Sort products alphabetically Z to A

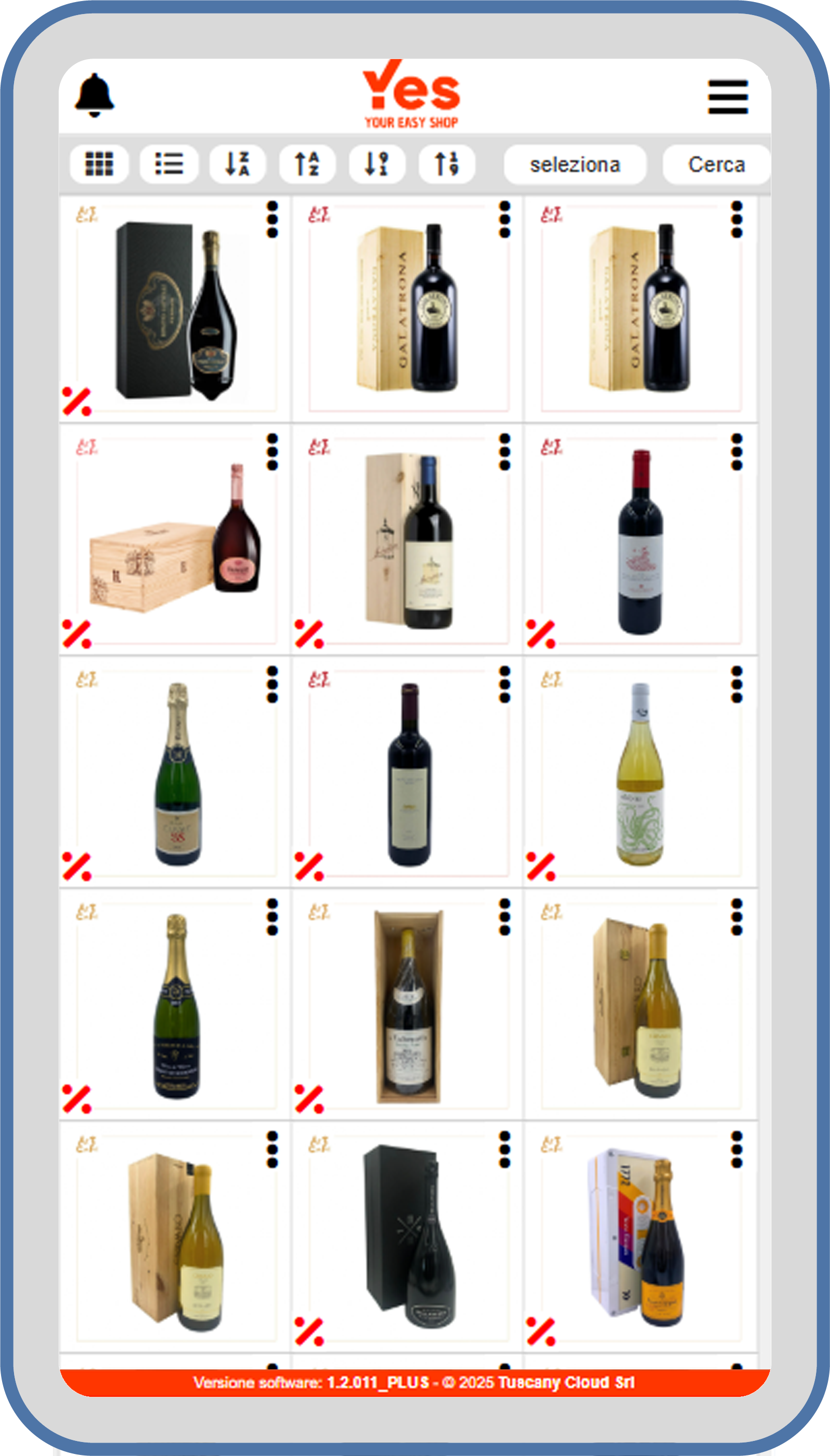click(x=238, y=164)
